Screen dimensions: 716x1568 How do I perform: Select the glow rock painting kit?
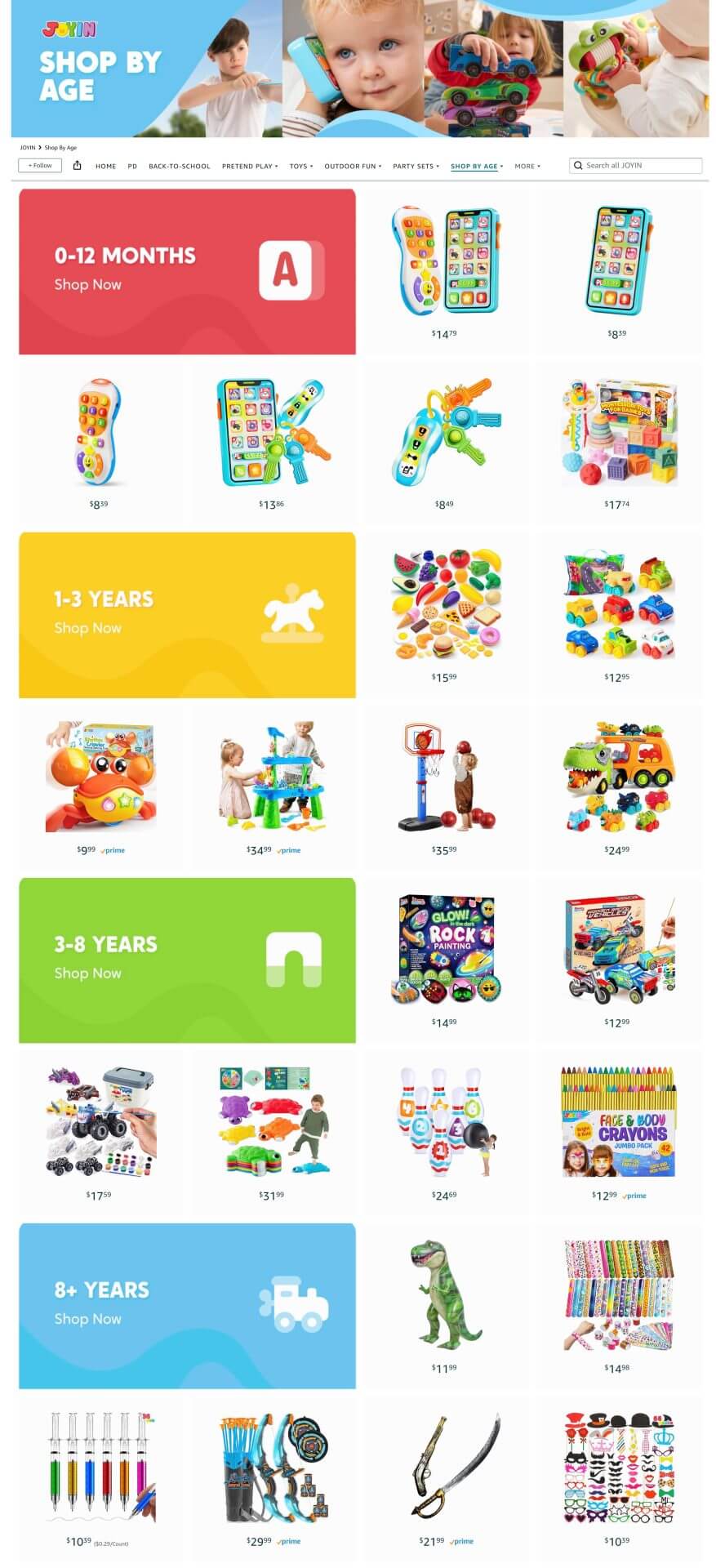(x=444, y=949)
